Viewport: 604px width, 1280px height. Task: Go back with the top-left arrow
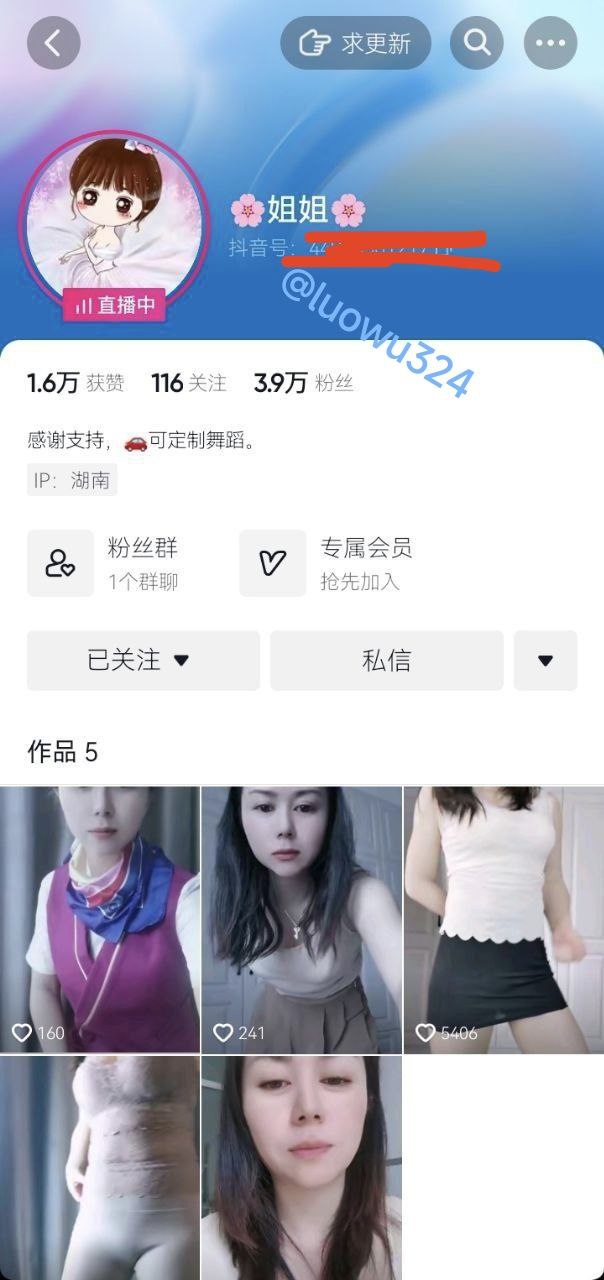click(53, 43)
